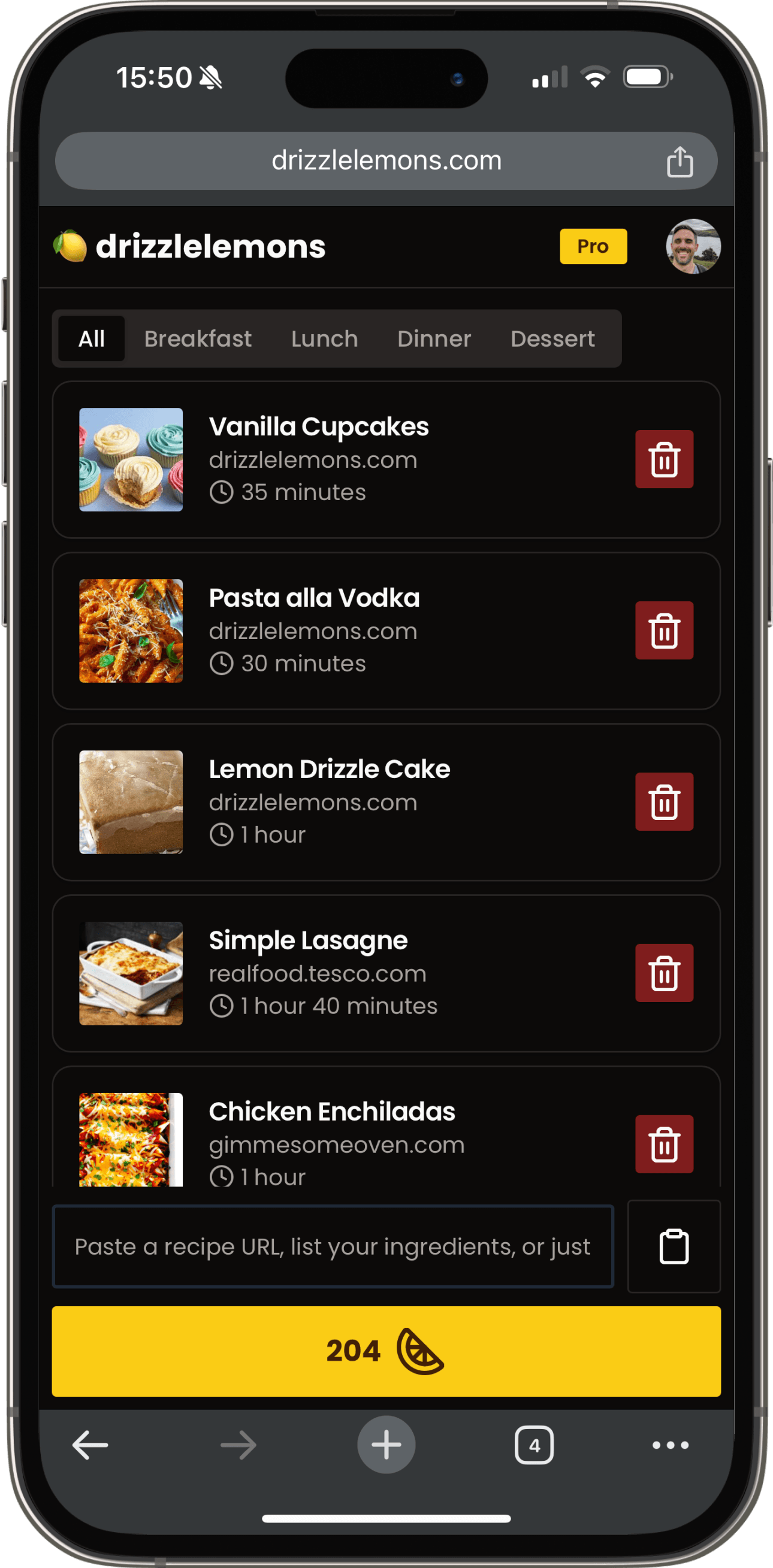773x1568 pixels.
Task: Open the profile avatar menu
Action: pos(693,247)
